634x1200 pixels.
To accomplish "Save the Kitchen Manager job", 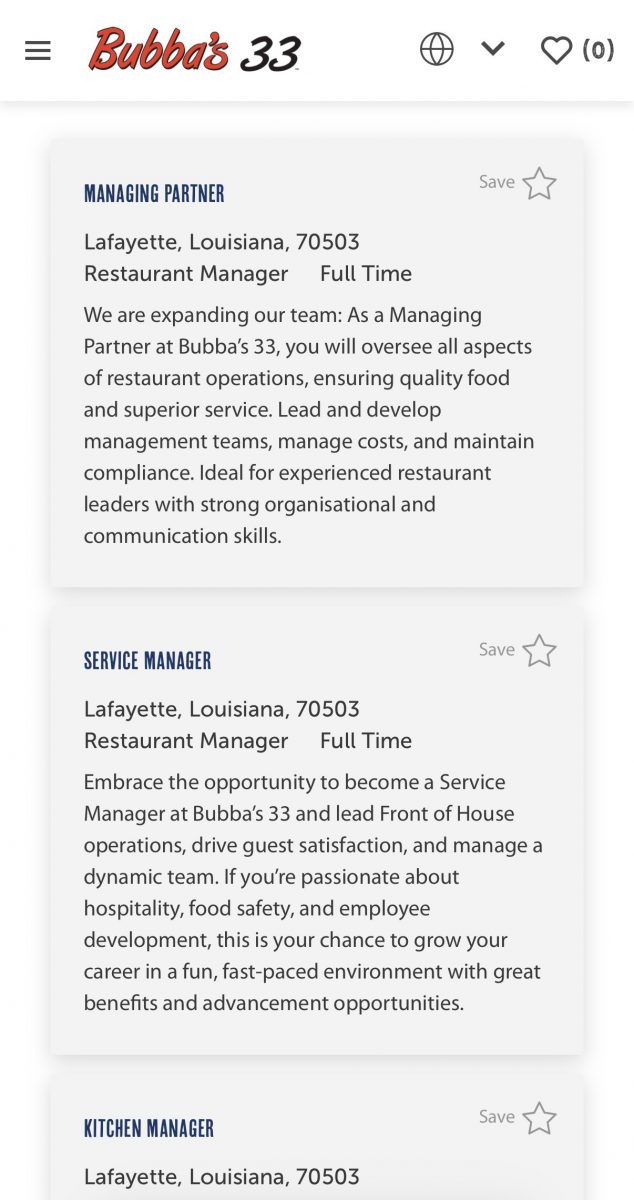I will pos(518,1118).
